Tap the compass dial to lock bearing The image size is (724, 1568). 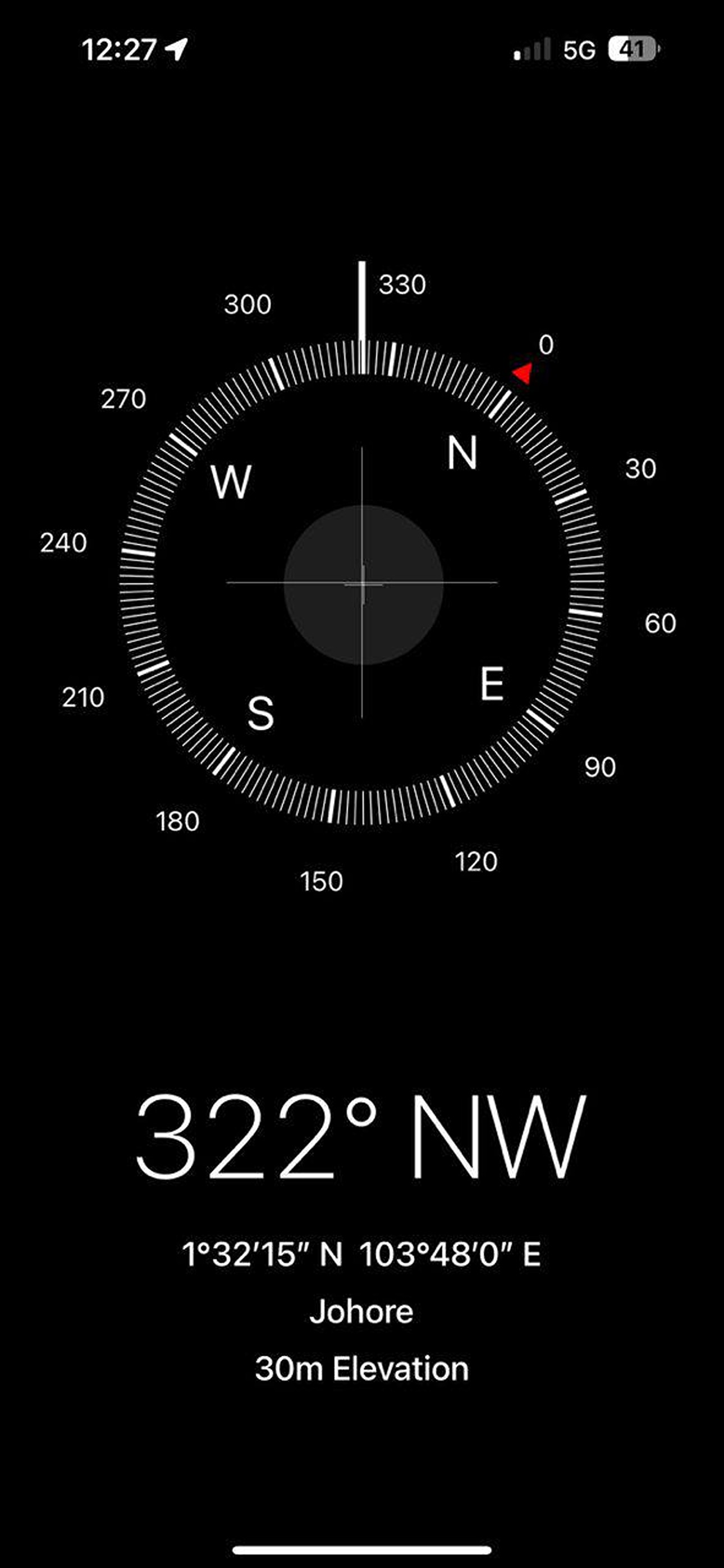[x=362, y=583]
